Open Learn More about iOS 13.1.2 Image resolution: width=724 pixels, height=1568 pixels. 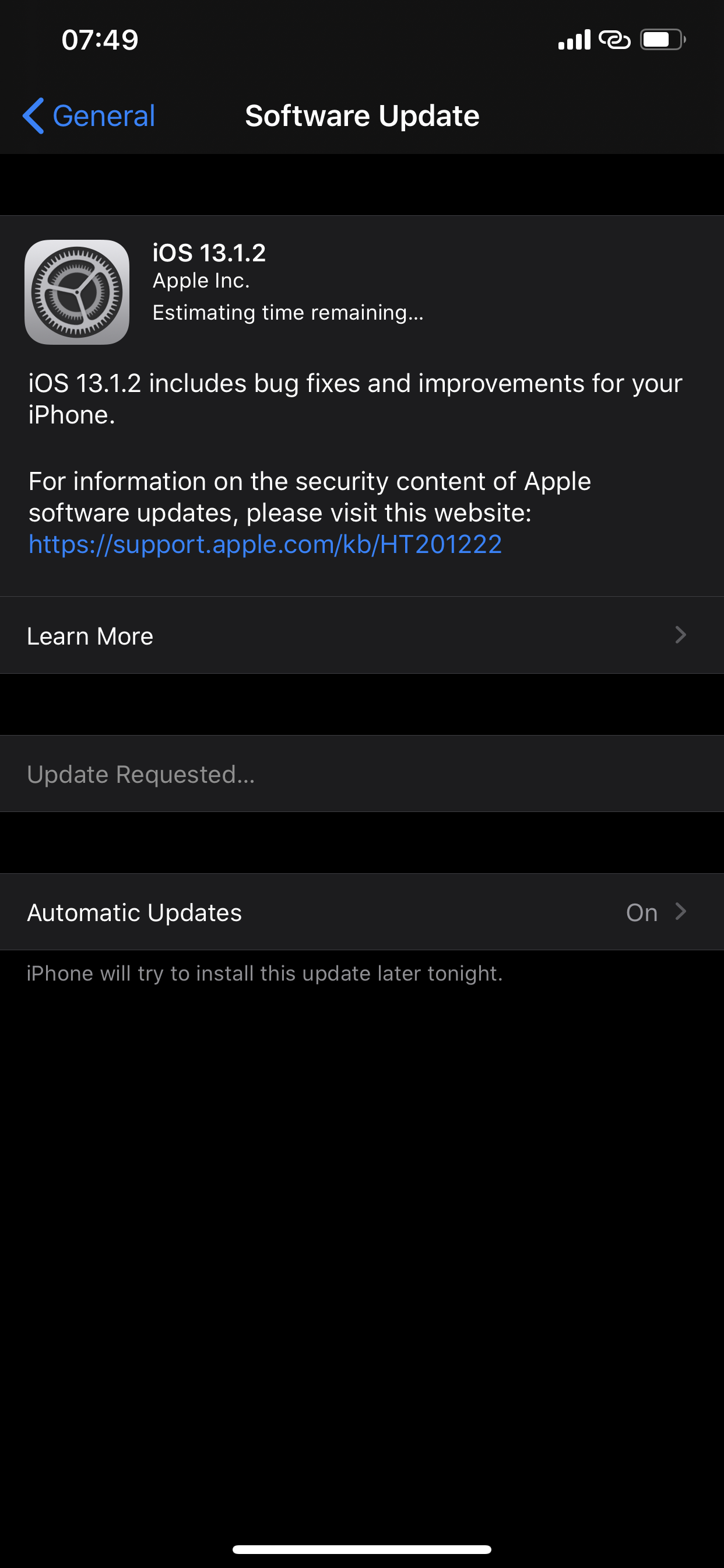point(362,635)
